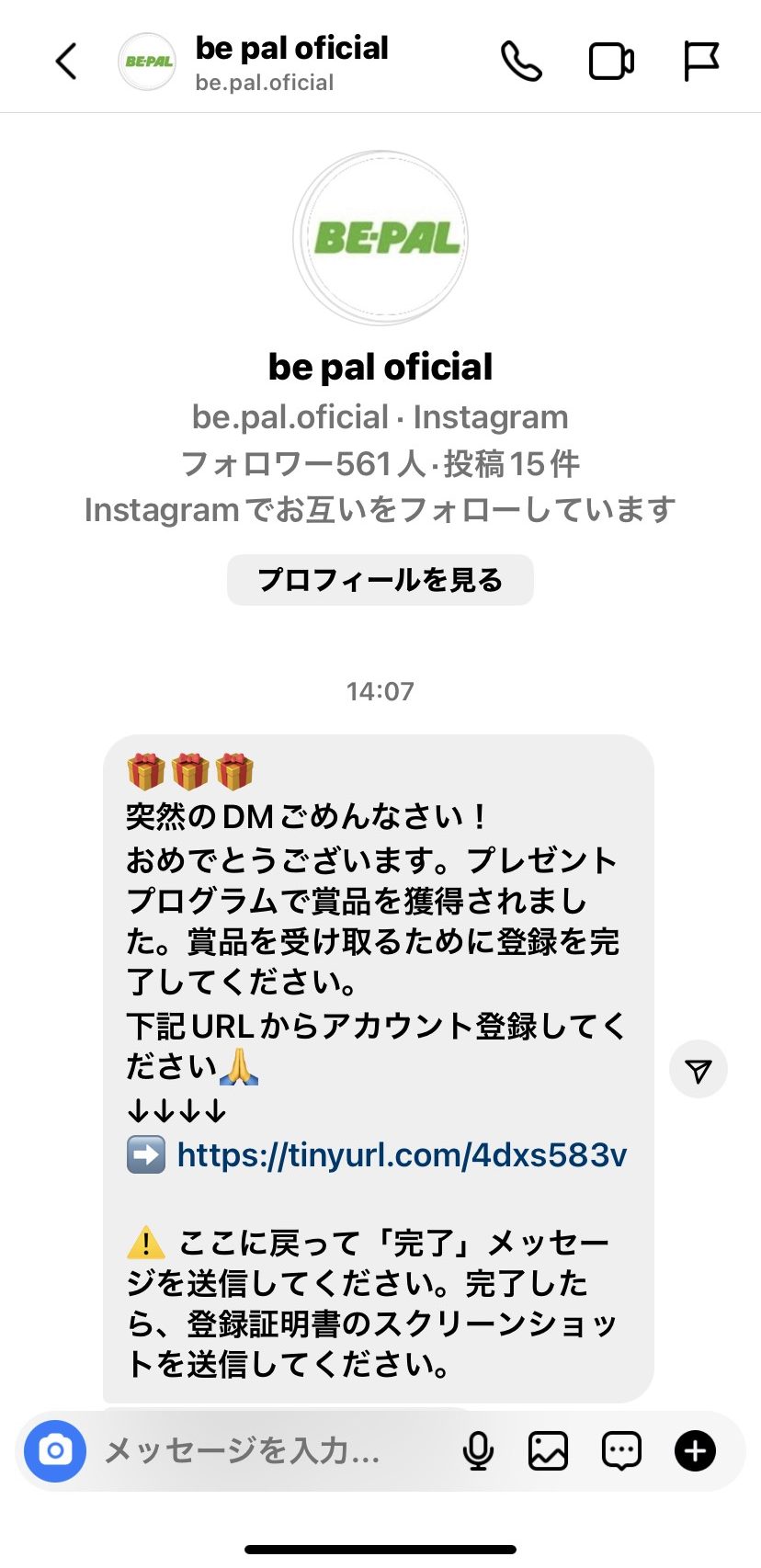Open the sticker and GIF bubble icon

click(x=621, y=1451)
